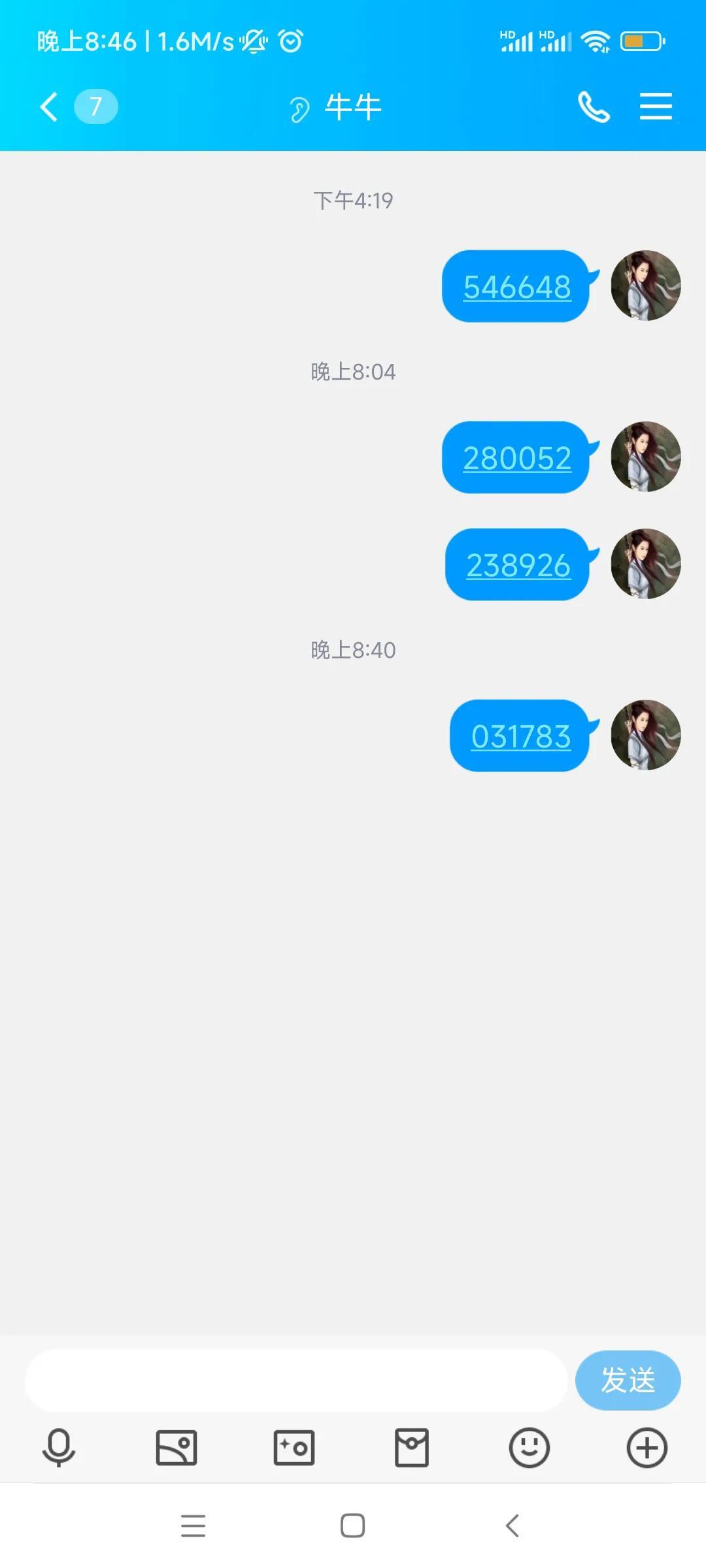Go back to the message list

click(x=50, y=106)
